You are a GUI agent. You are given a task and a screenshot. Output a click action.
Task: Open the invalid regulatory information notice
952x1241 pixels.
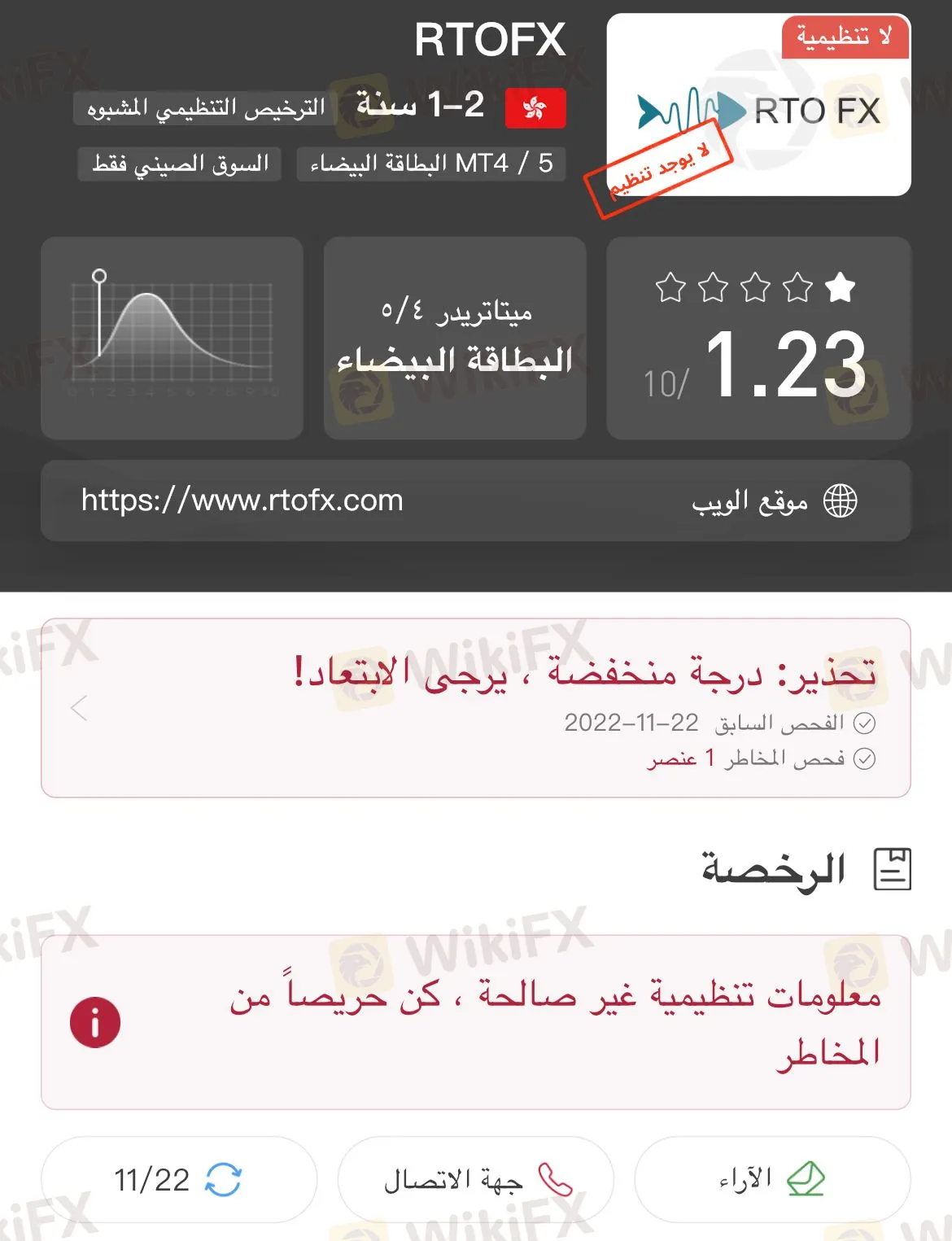coord(475,1022)
